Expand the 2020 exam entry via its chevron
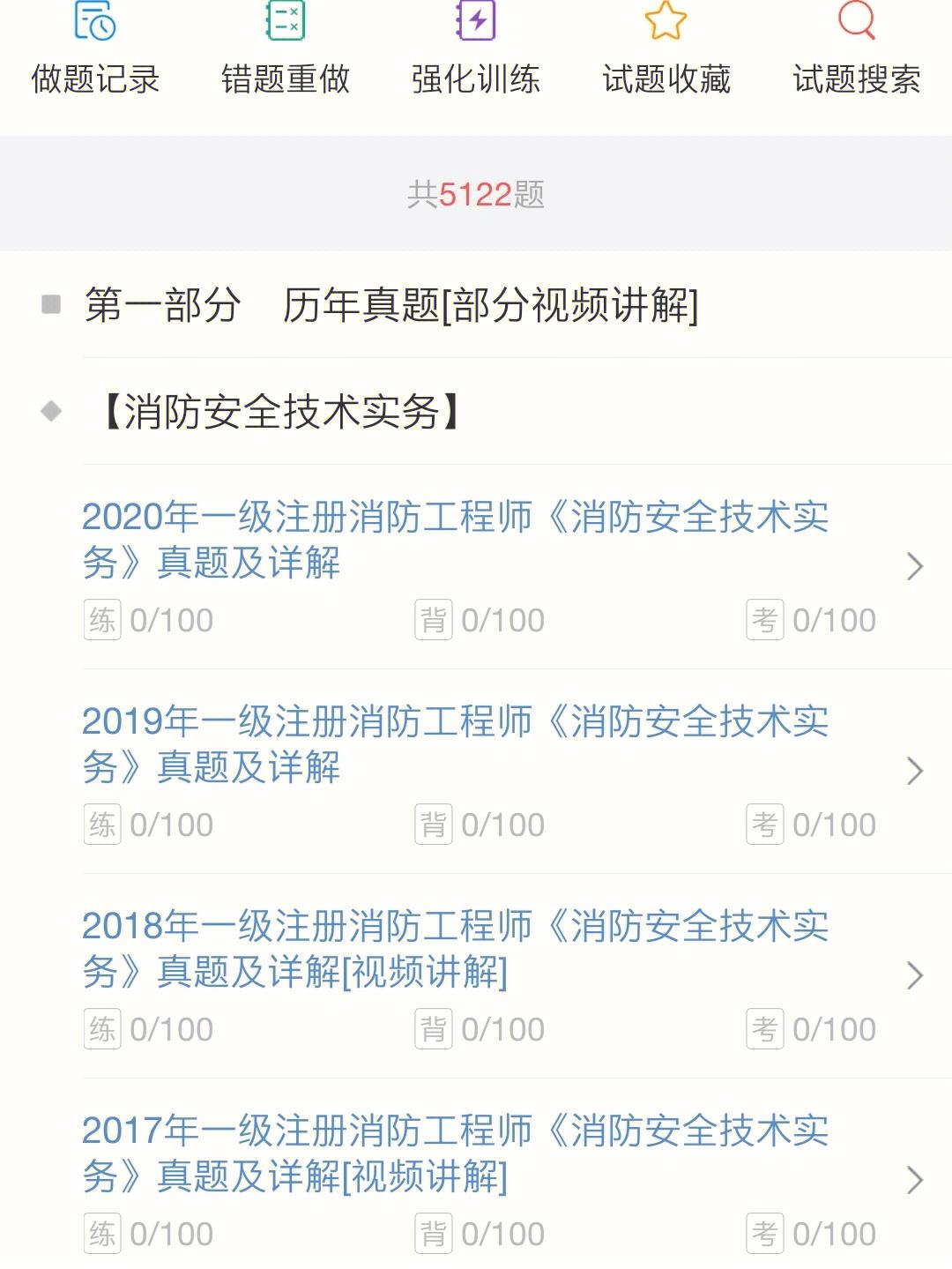 pyautogui.click(x=914, y=567)
